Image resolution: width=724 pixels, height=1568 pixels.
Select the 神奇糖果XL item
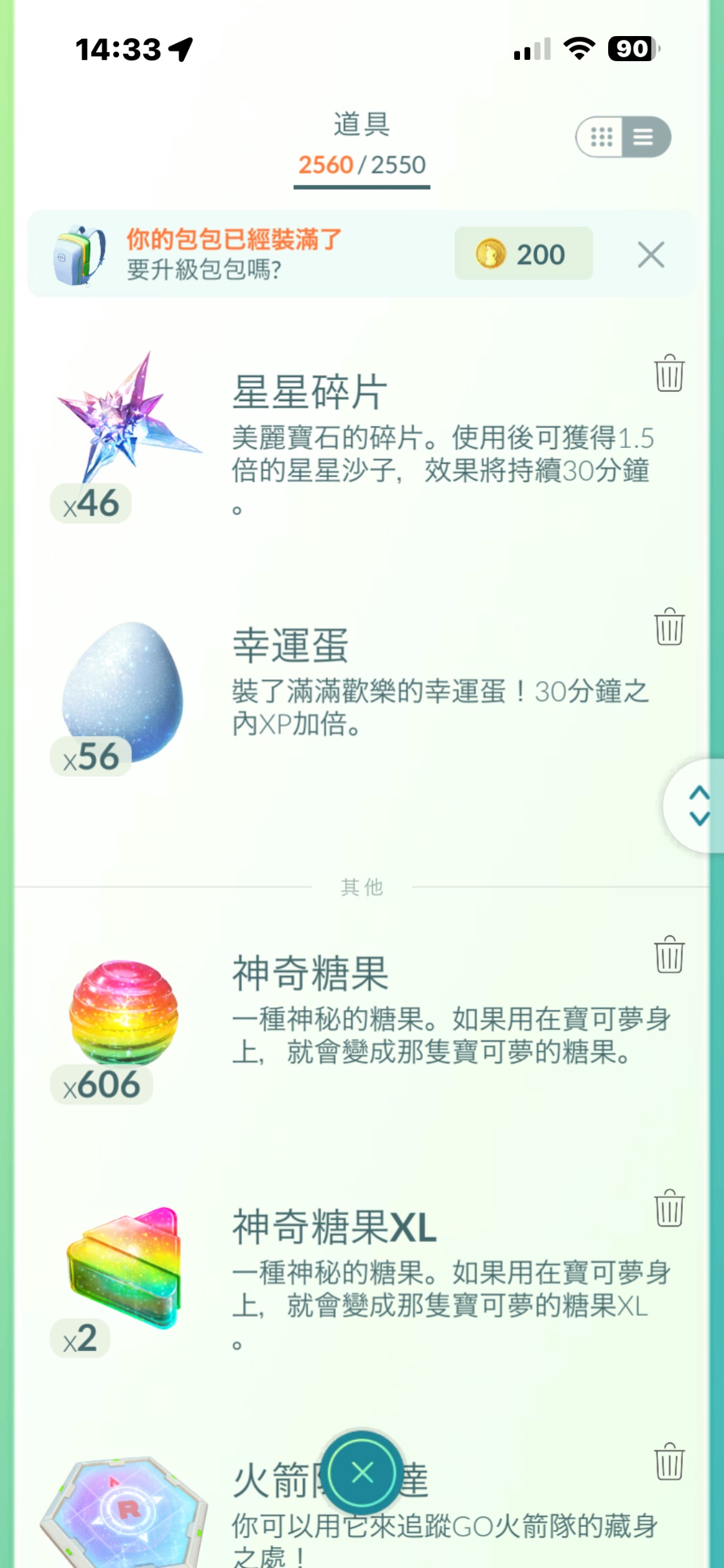click(122, 1268)
